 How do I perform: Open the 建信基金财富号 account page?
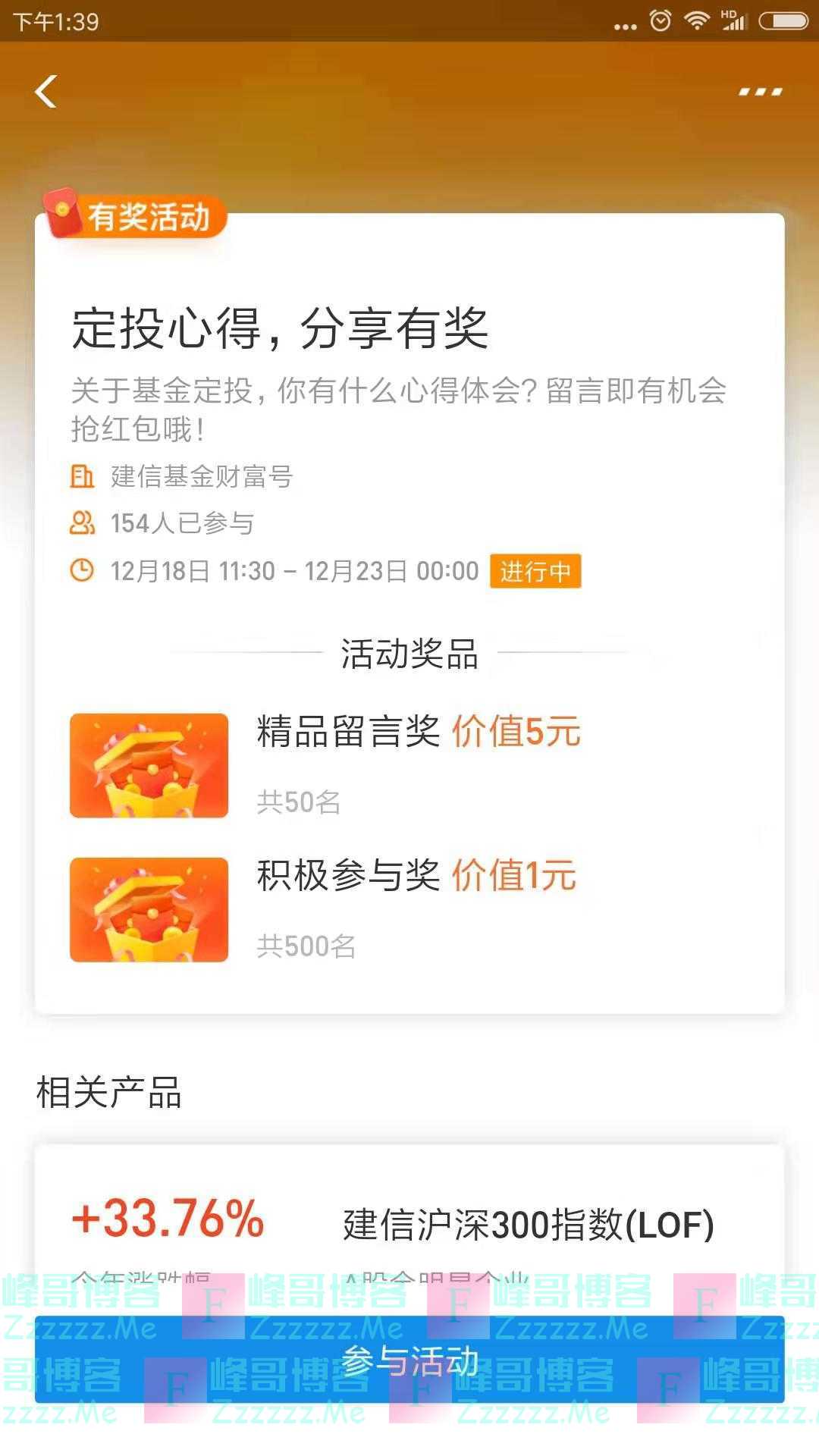point(201,476)
